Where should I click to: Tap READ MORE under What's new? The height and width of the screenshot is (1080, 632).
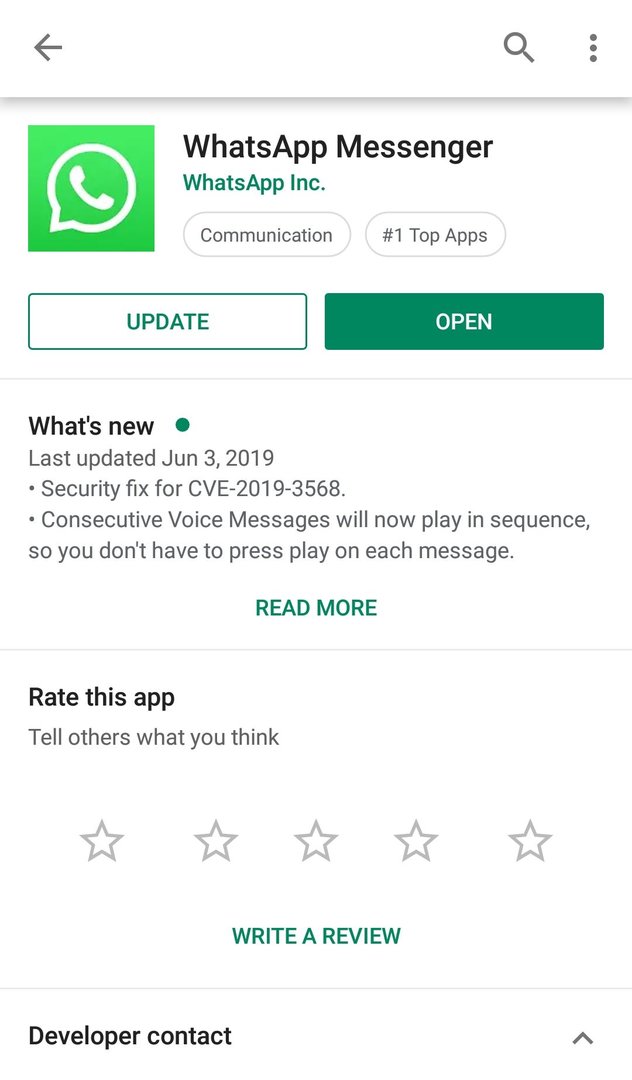(x=316, y=608)
